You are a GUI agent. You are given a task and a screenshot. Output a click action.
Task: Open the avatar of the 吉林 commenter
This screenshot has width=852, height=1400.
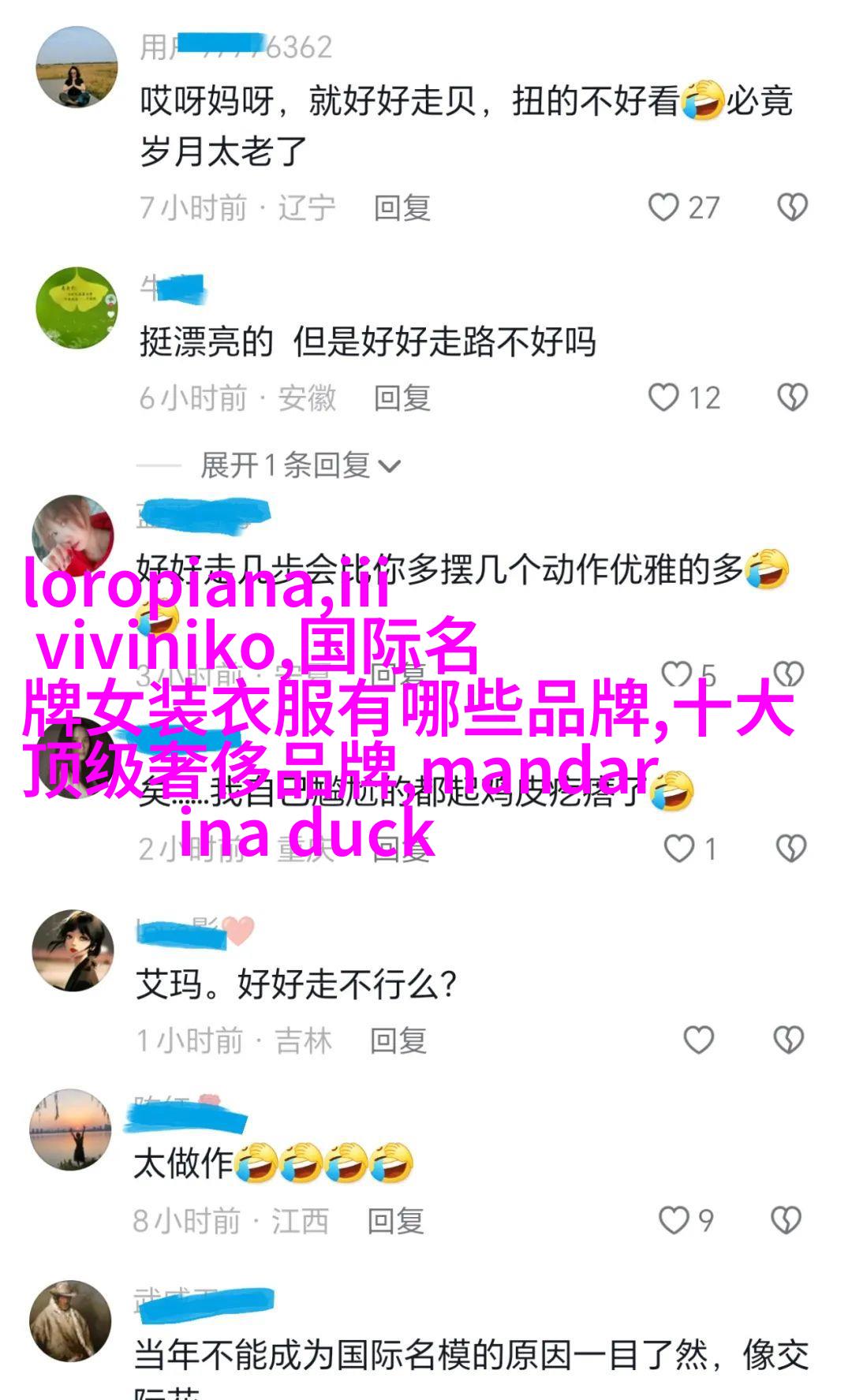click(x=73, y=950)
